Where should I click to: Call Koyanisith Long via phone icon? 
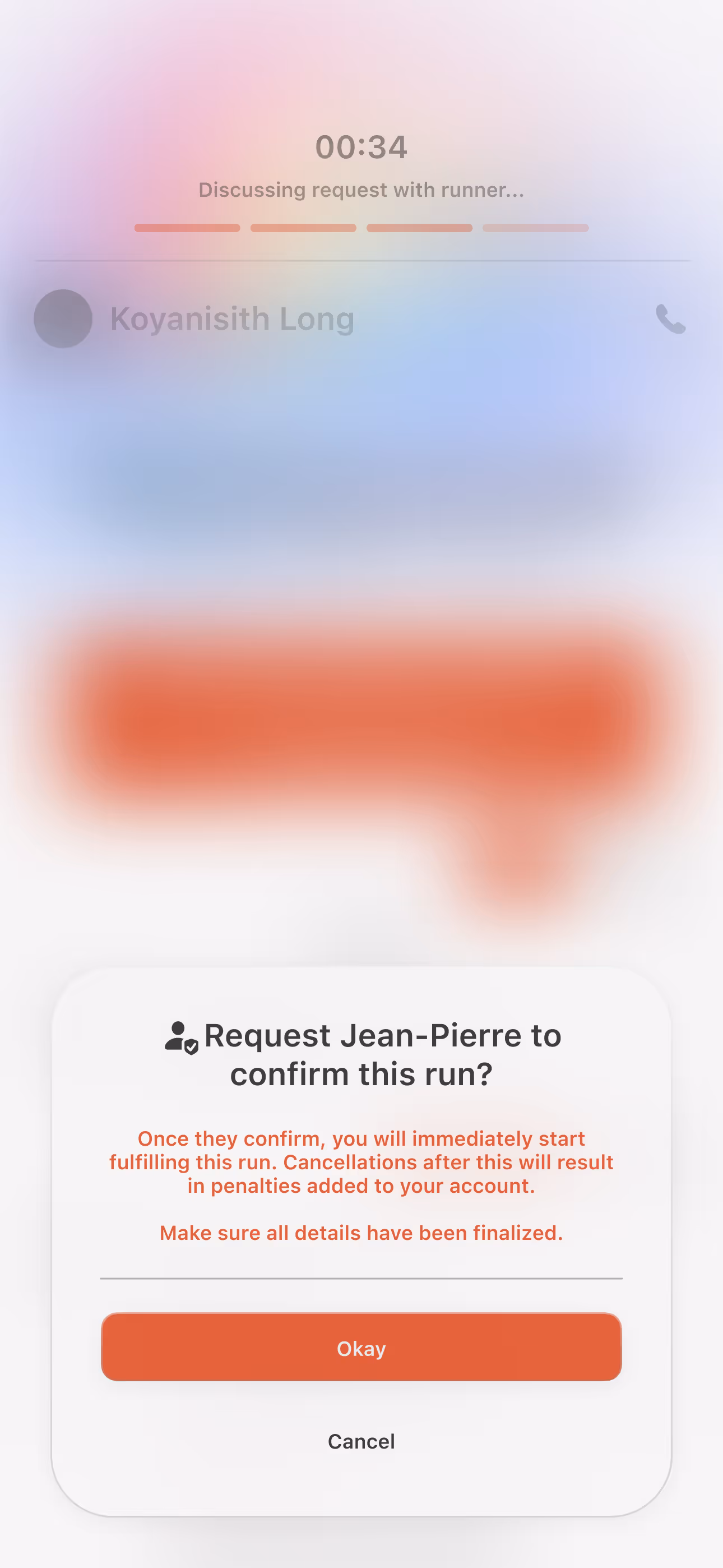click(x=670, y=320)
